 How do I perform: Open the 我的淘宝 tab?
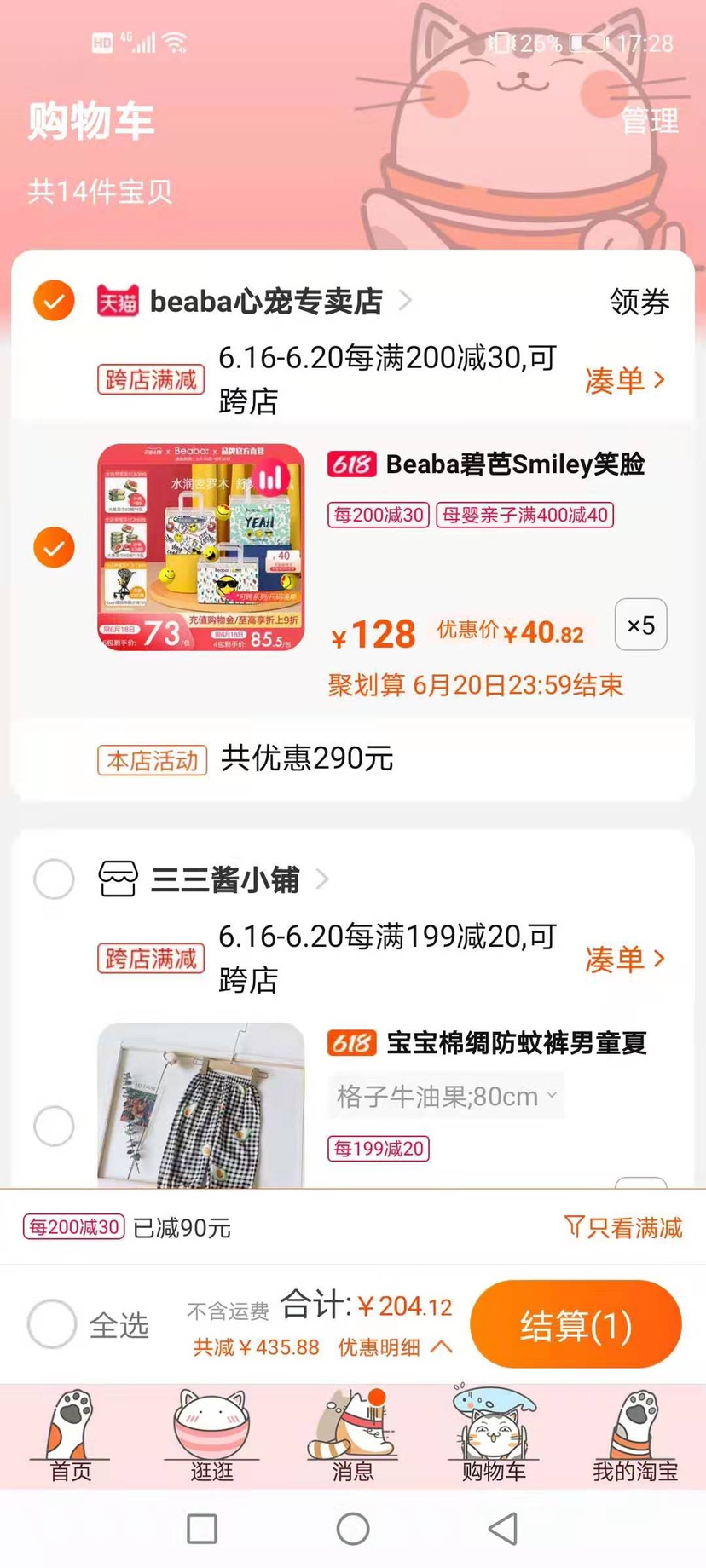[x=635, y=1435]
